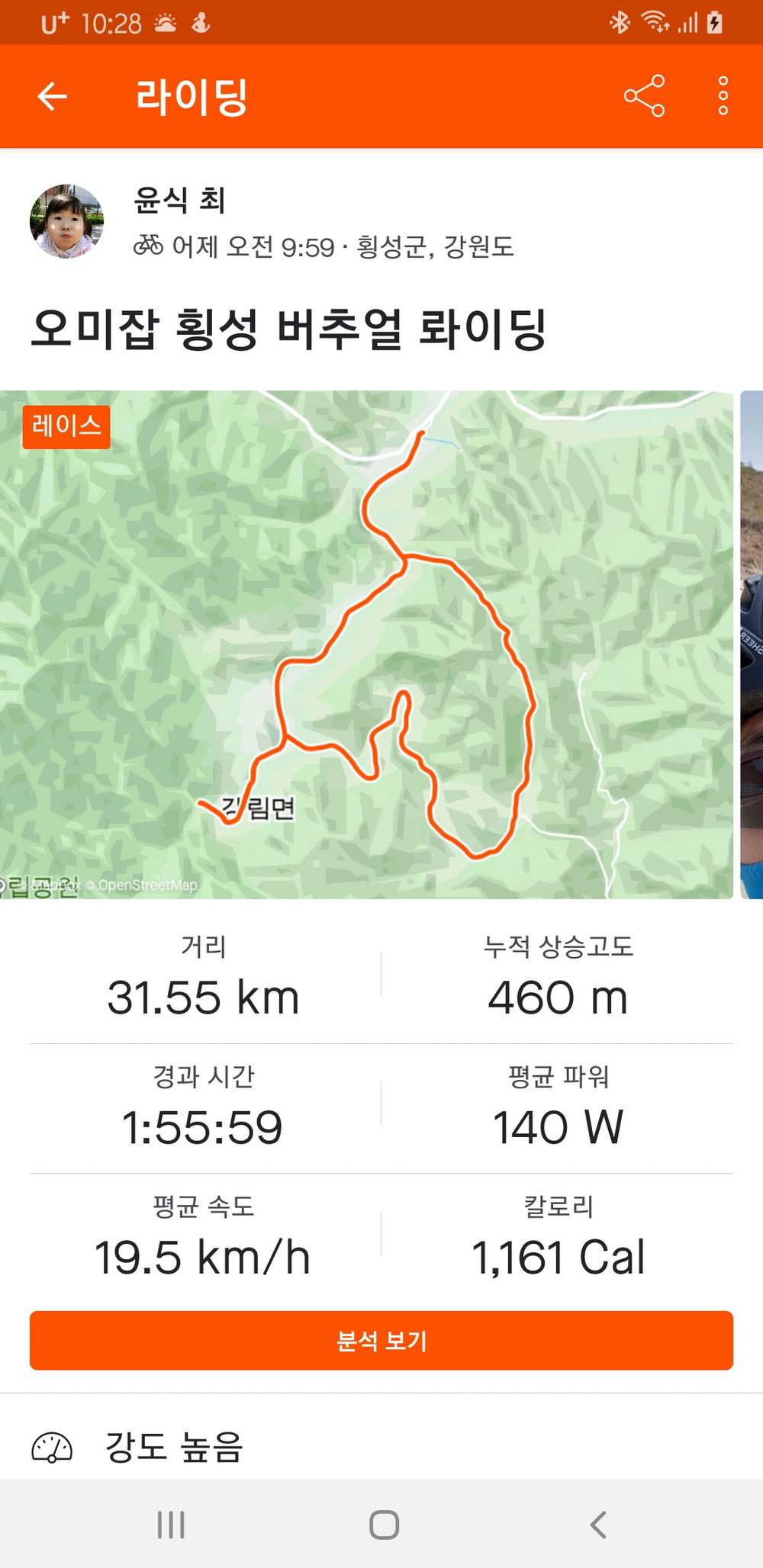Screen dimensions: 763x1568
Task: Go back from the 라이딩 activity screen
Action: coord(53,96)
